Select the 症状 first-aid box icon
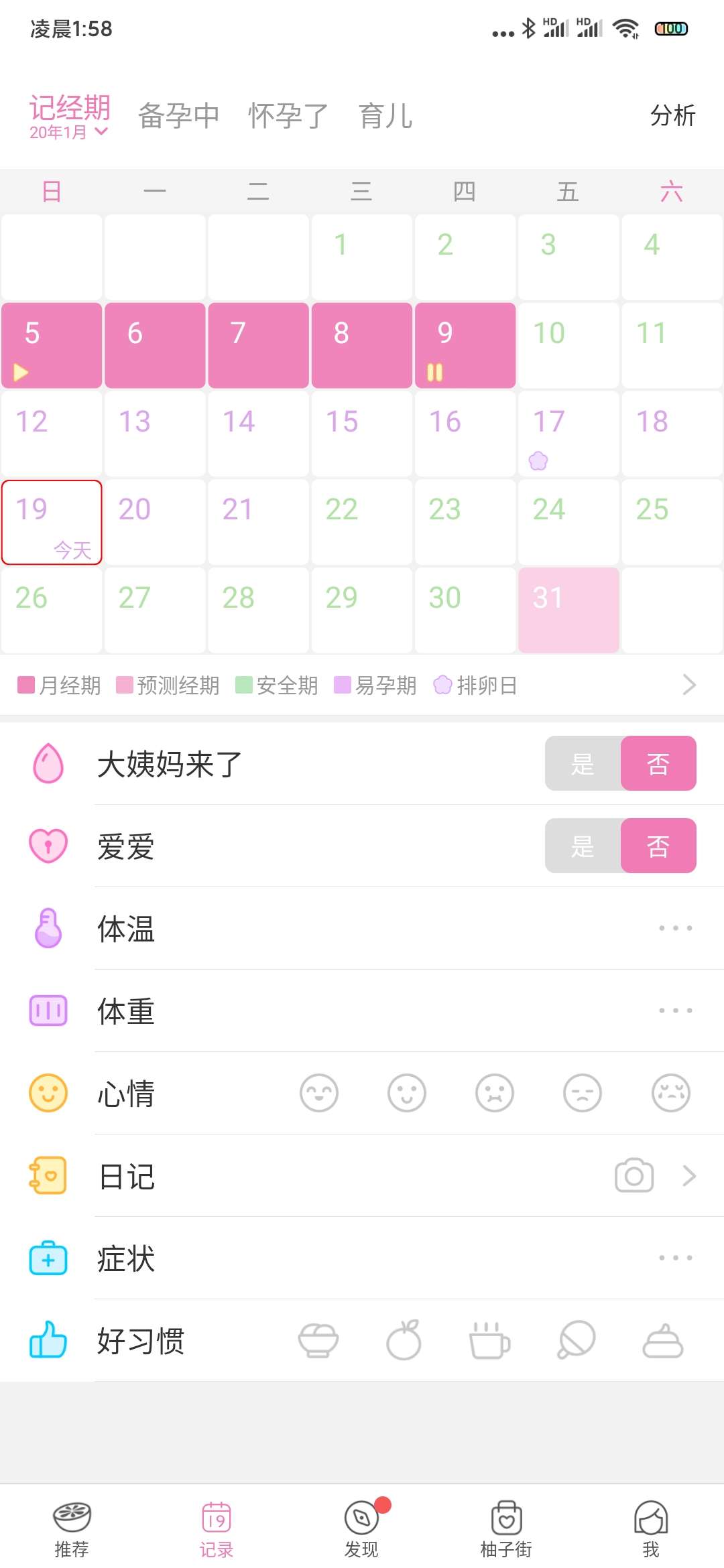The image size is (724, 1568). tap(47, 1258)
